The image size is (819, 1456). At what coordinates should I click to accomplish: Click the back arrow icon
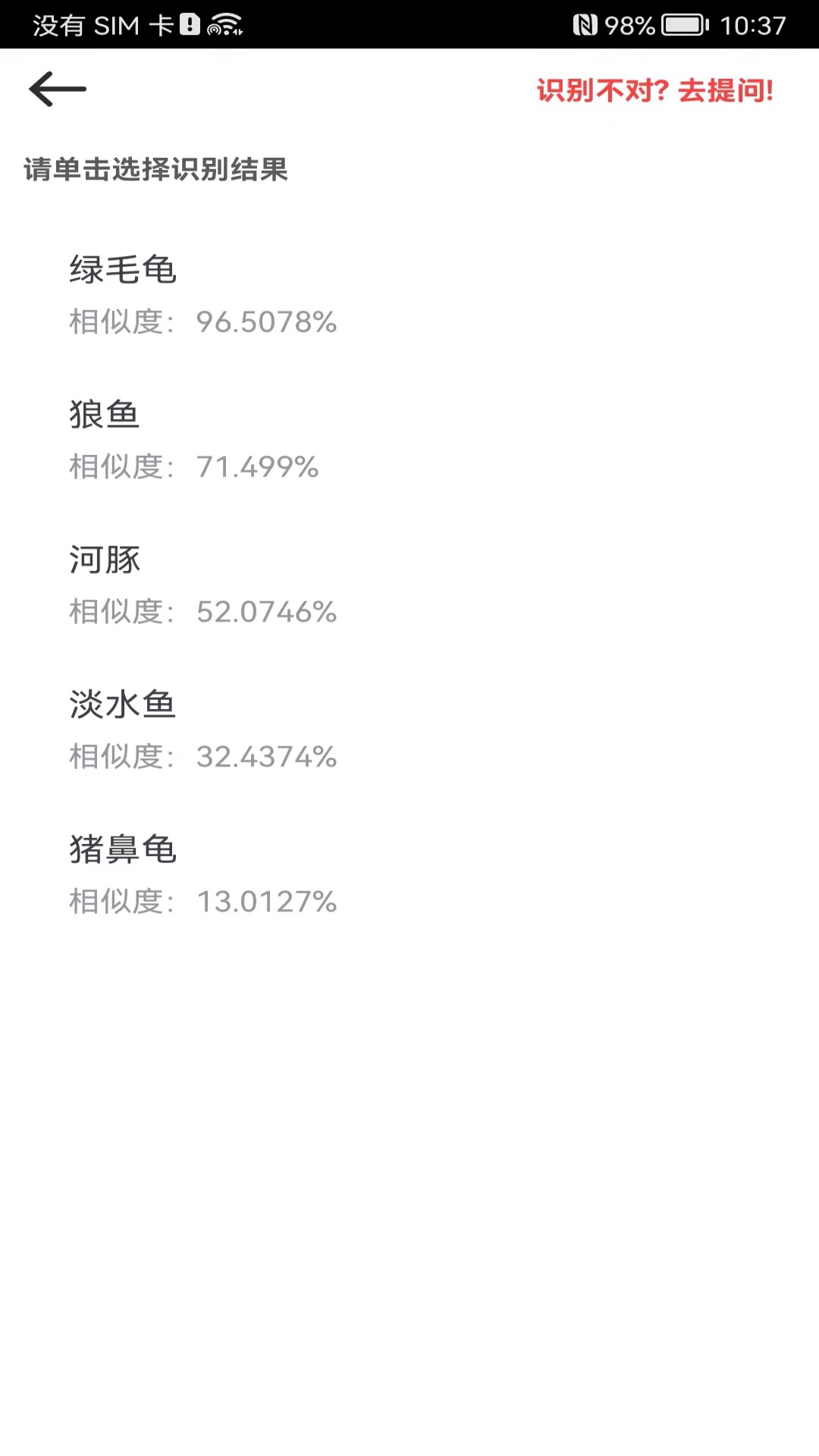coord(57,89)
